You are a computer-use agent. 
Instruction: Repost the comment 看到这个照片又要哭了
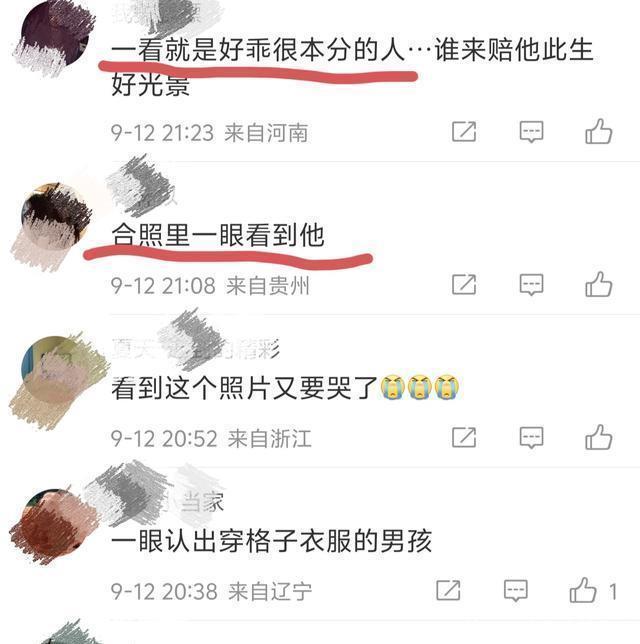464,437
